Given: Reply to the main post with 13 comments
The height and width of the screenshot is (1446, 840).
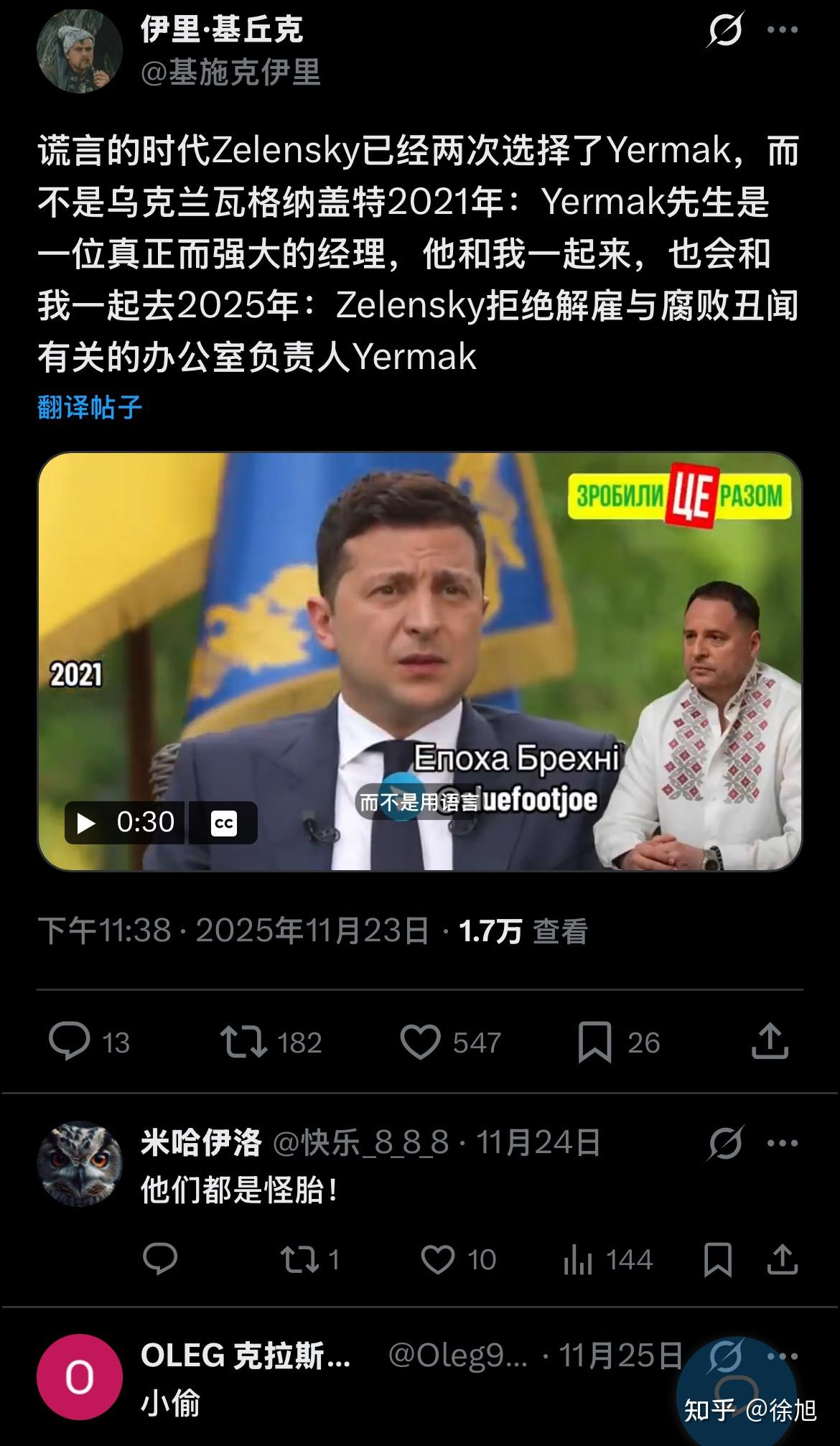Looking at the screenshot, I should (69, 1042).
